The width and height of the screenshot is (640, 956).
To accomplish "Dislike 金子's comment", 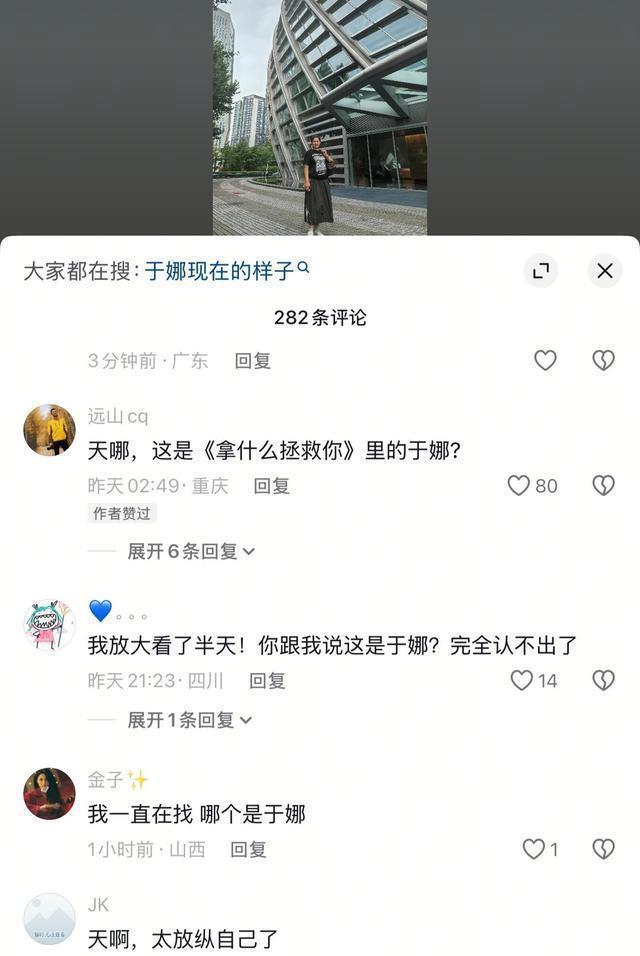I will pyautogui.click(x=603, y=849).
